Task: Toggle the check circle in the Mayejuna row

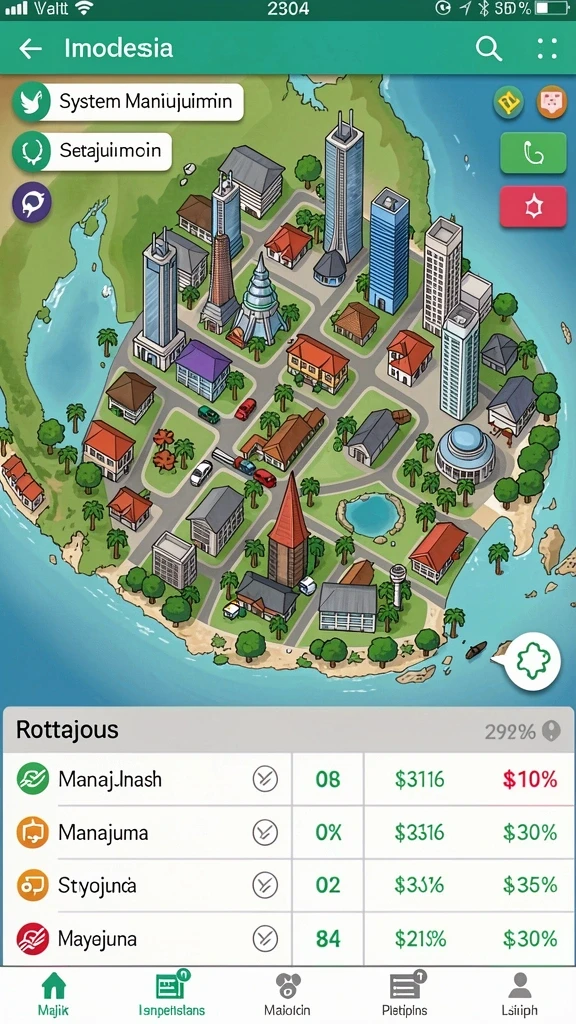Action: point(265,939)
